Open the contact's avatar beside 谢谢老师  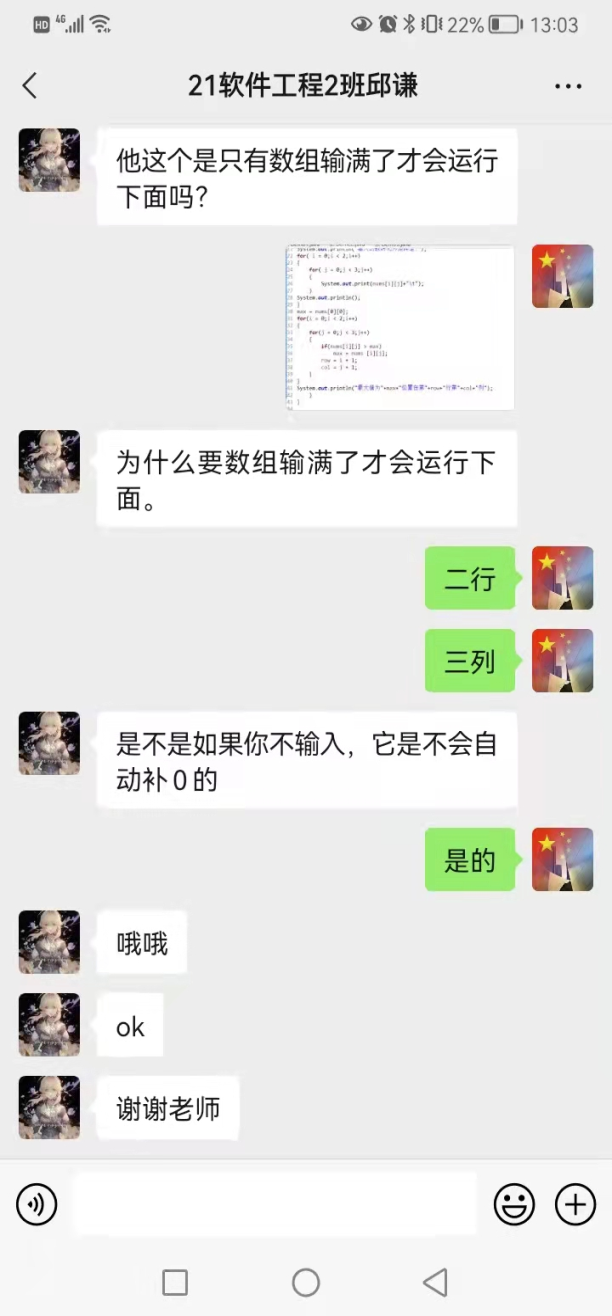click(49, 1107)
